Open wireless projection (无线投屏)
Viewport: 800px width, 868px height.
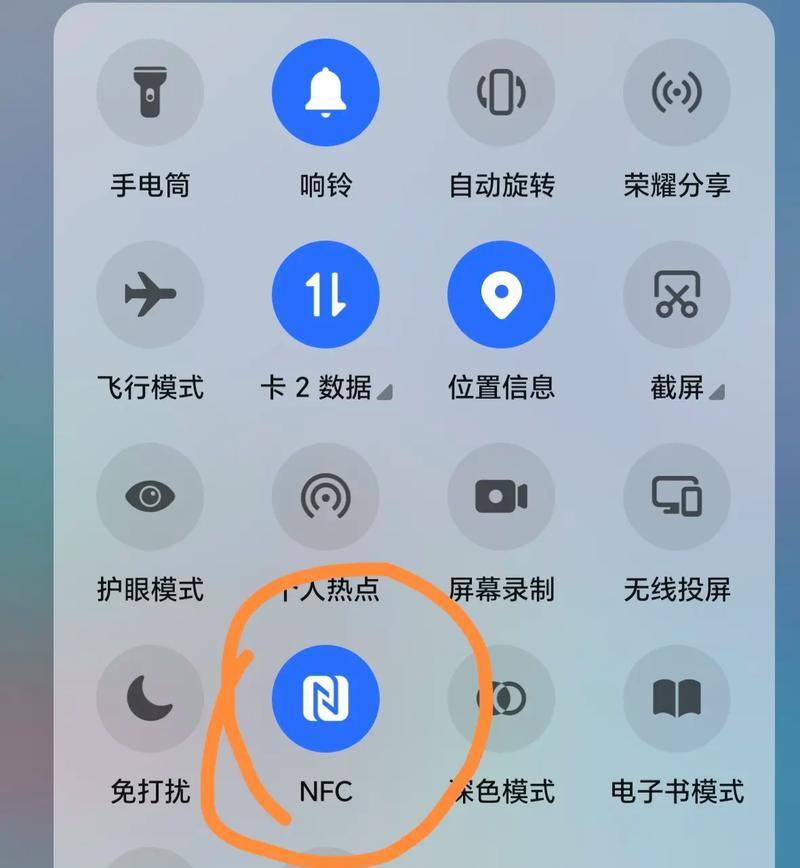coord(677,497)
